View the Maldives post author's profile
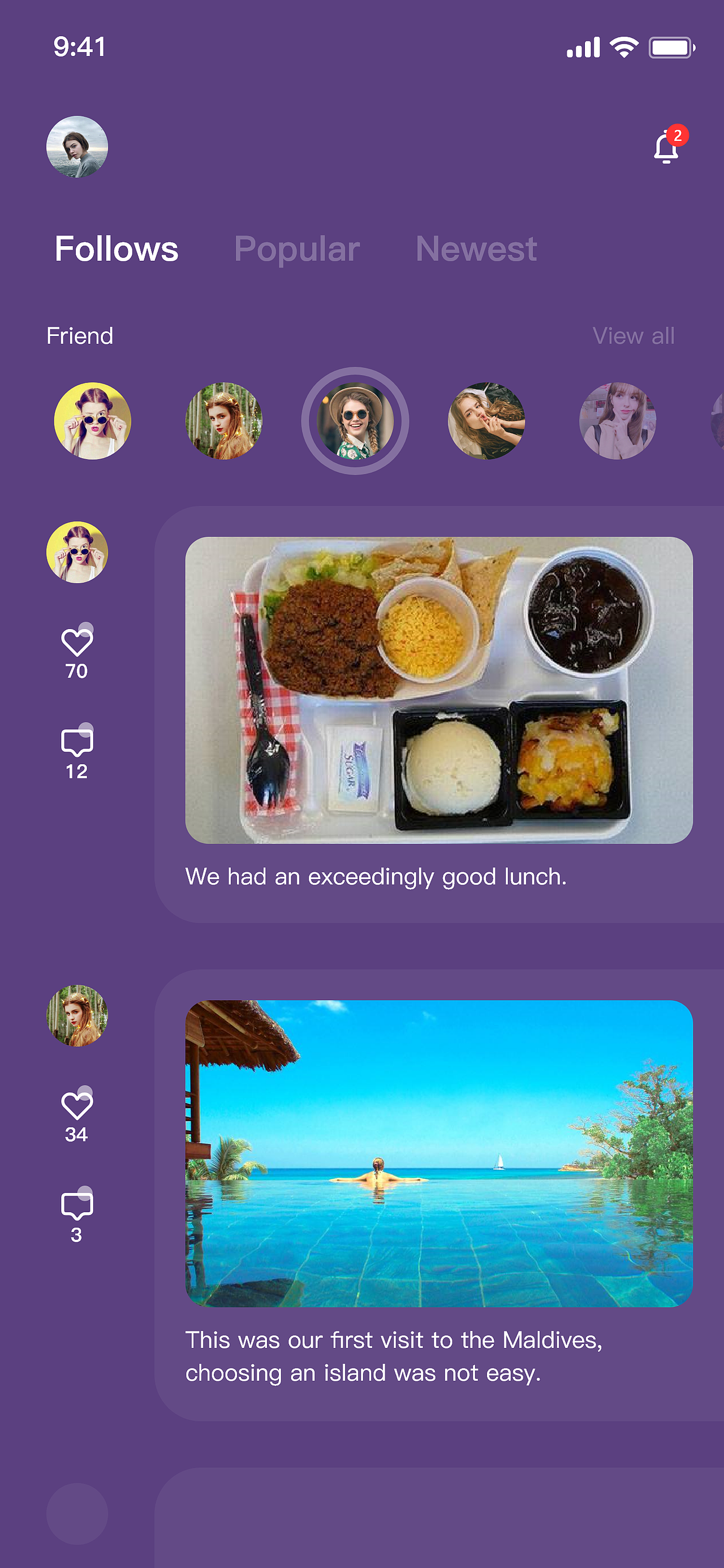The width and height of the screenshot is (724, 1568). point(77,1015)
